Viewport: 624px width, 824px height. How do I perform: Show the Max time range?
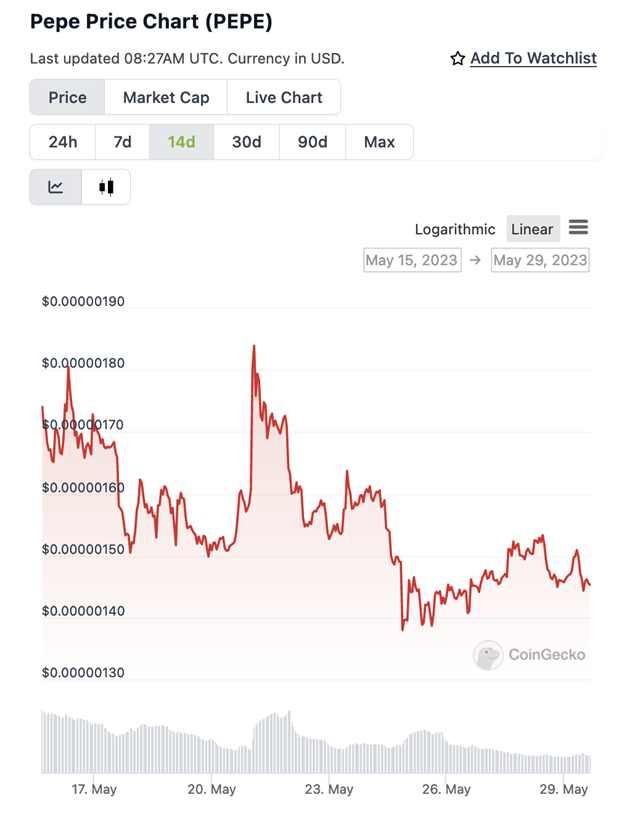tap(379, 142)
